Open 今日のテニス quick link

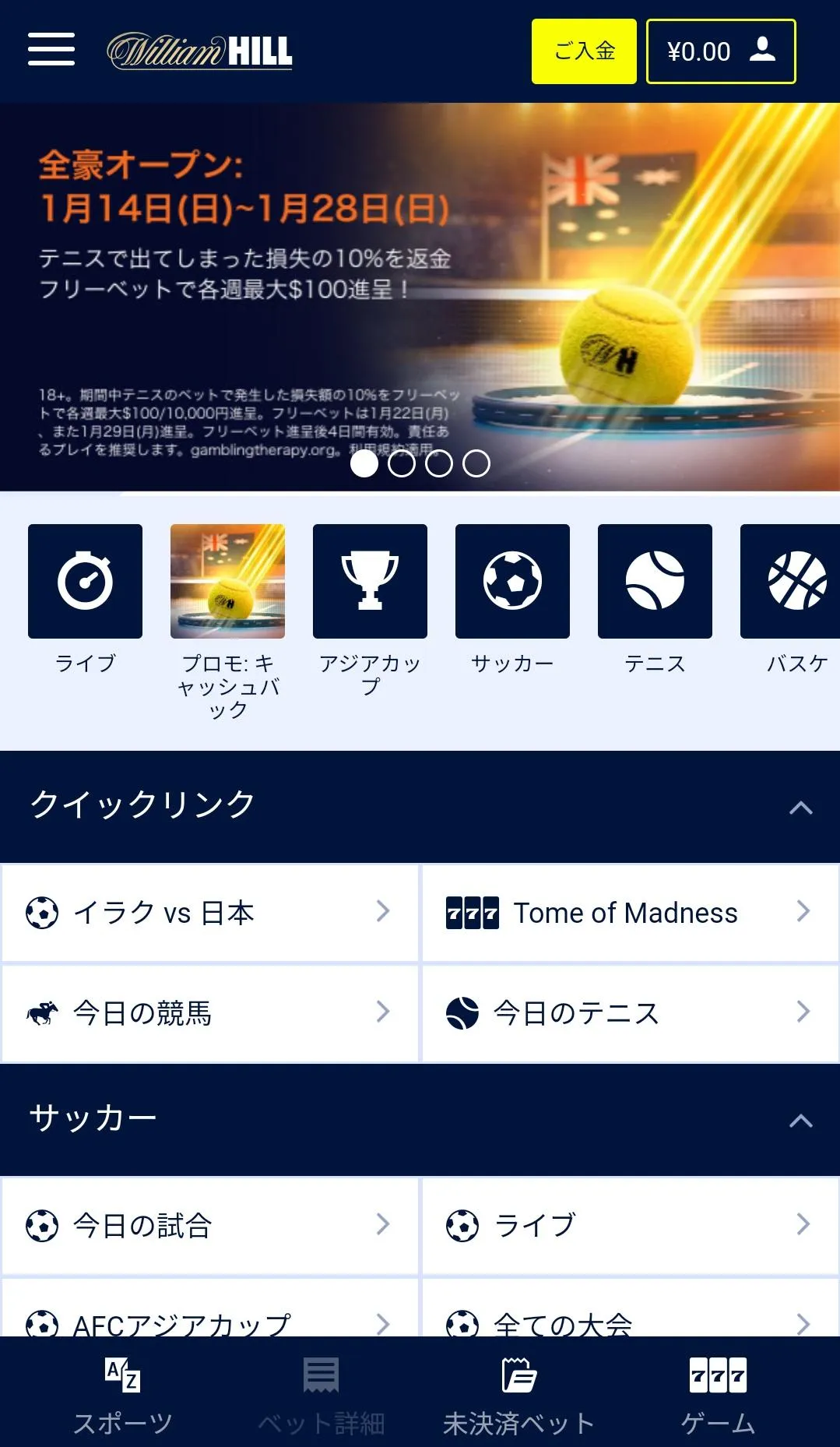(630, 1013)
